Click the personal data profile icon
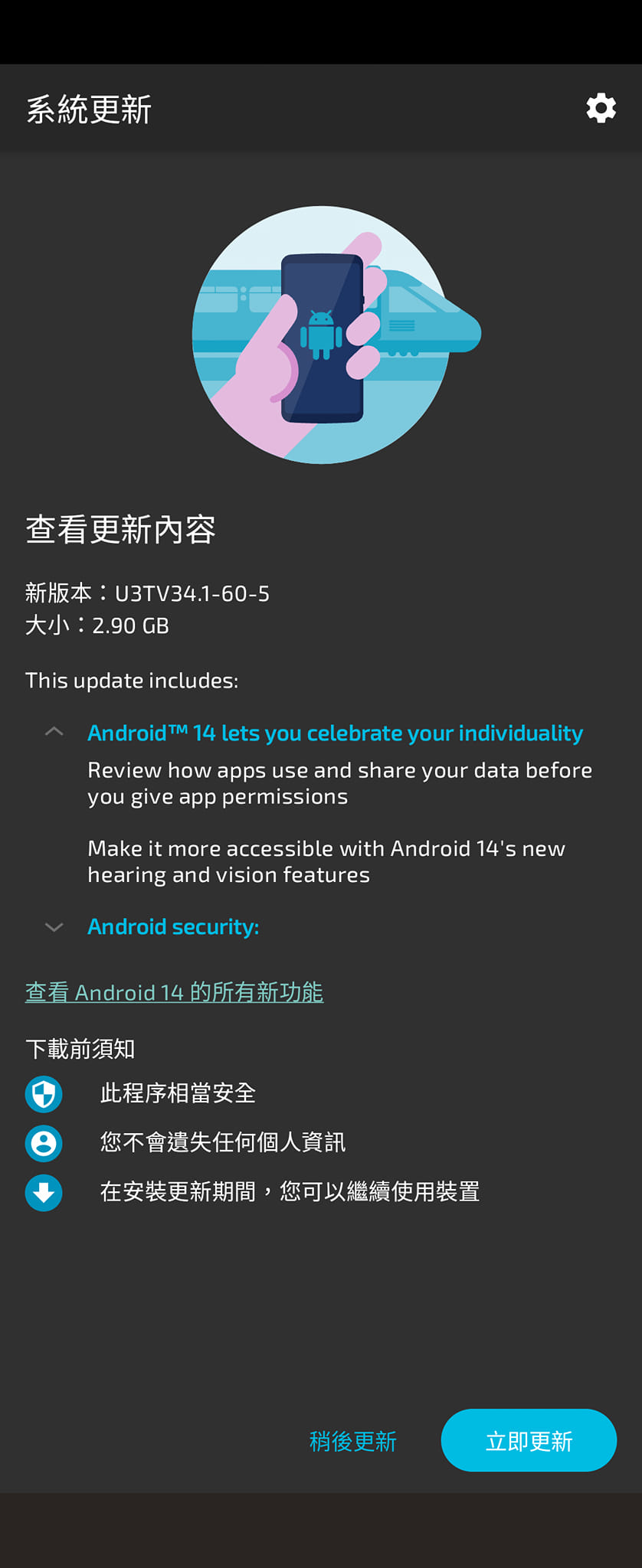Screen dimensions: 642x1568 tap(44, 1143)
